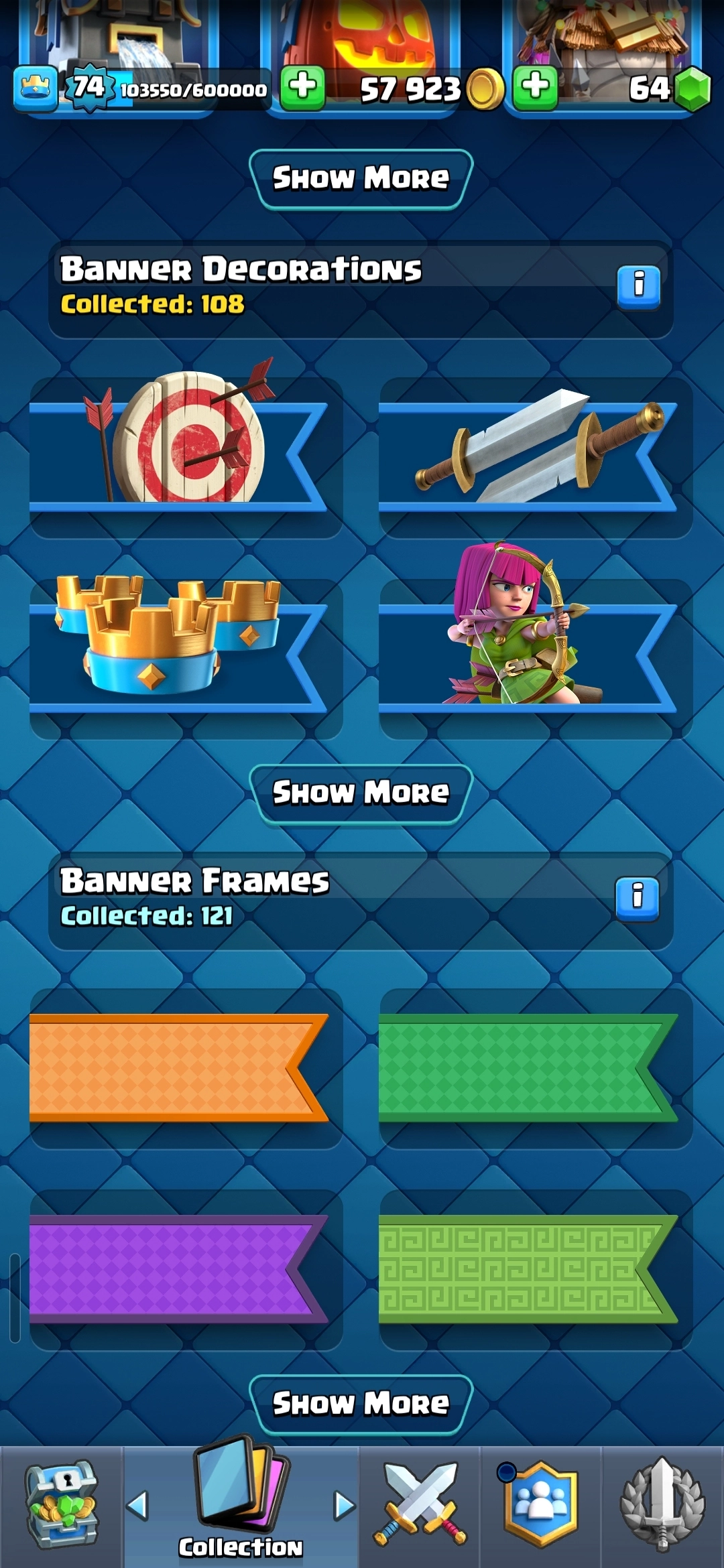The width and height of the screenshot is (724, 1568).
Task: Select the crossed swords banner decoration
Action: pos(535,456)
